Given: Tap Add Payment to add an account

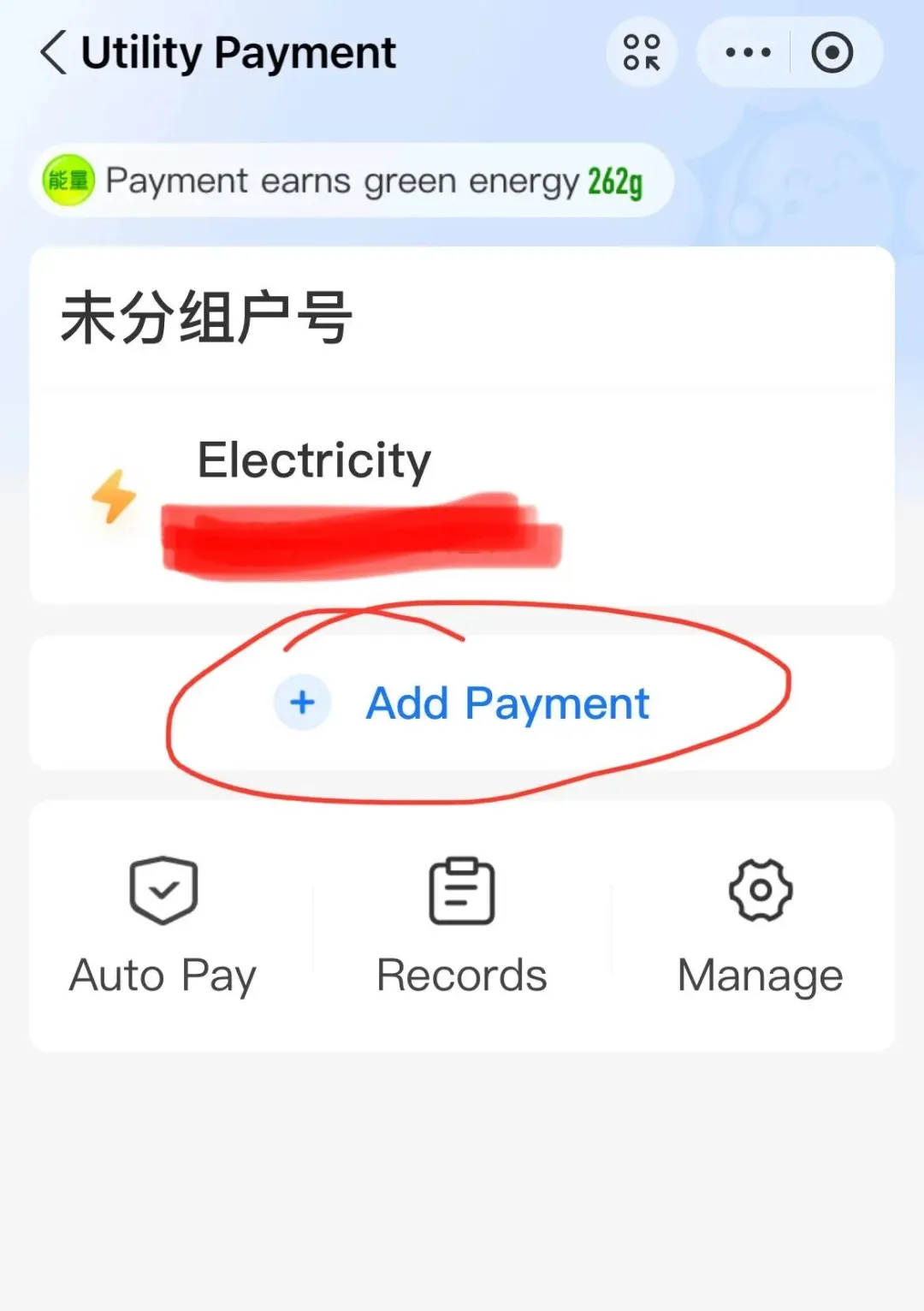Looking at the screenshot, I should click(462, 703).
